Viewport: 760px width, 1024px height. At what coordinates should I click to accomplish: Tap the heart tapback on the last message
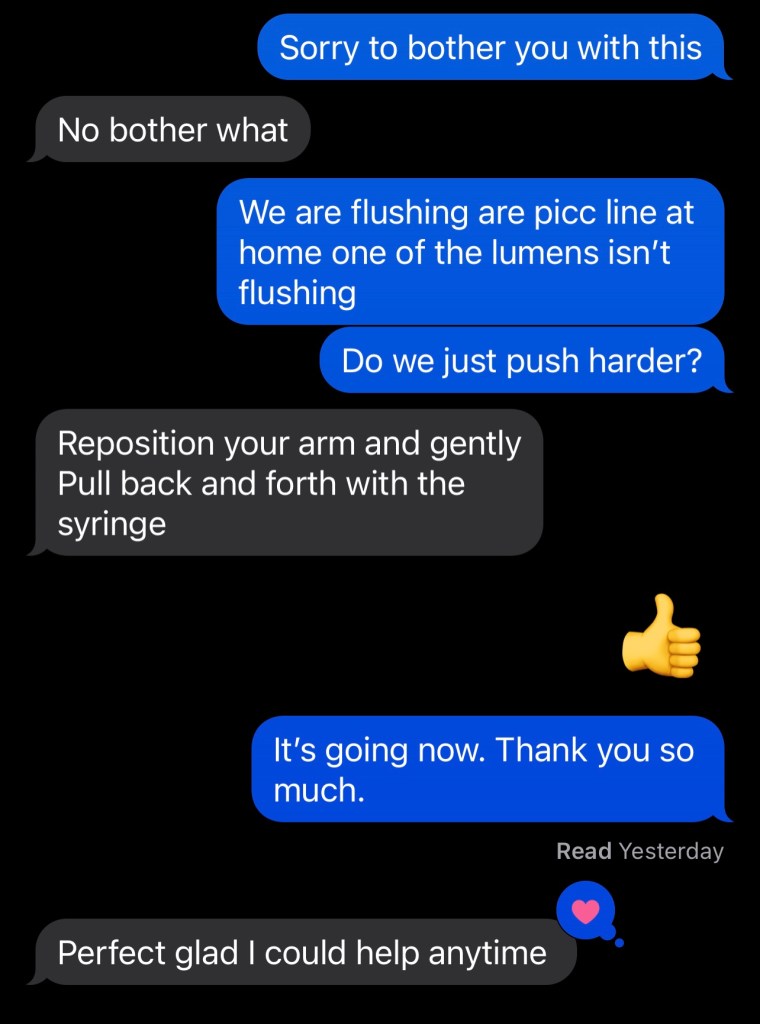point(586,911)
